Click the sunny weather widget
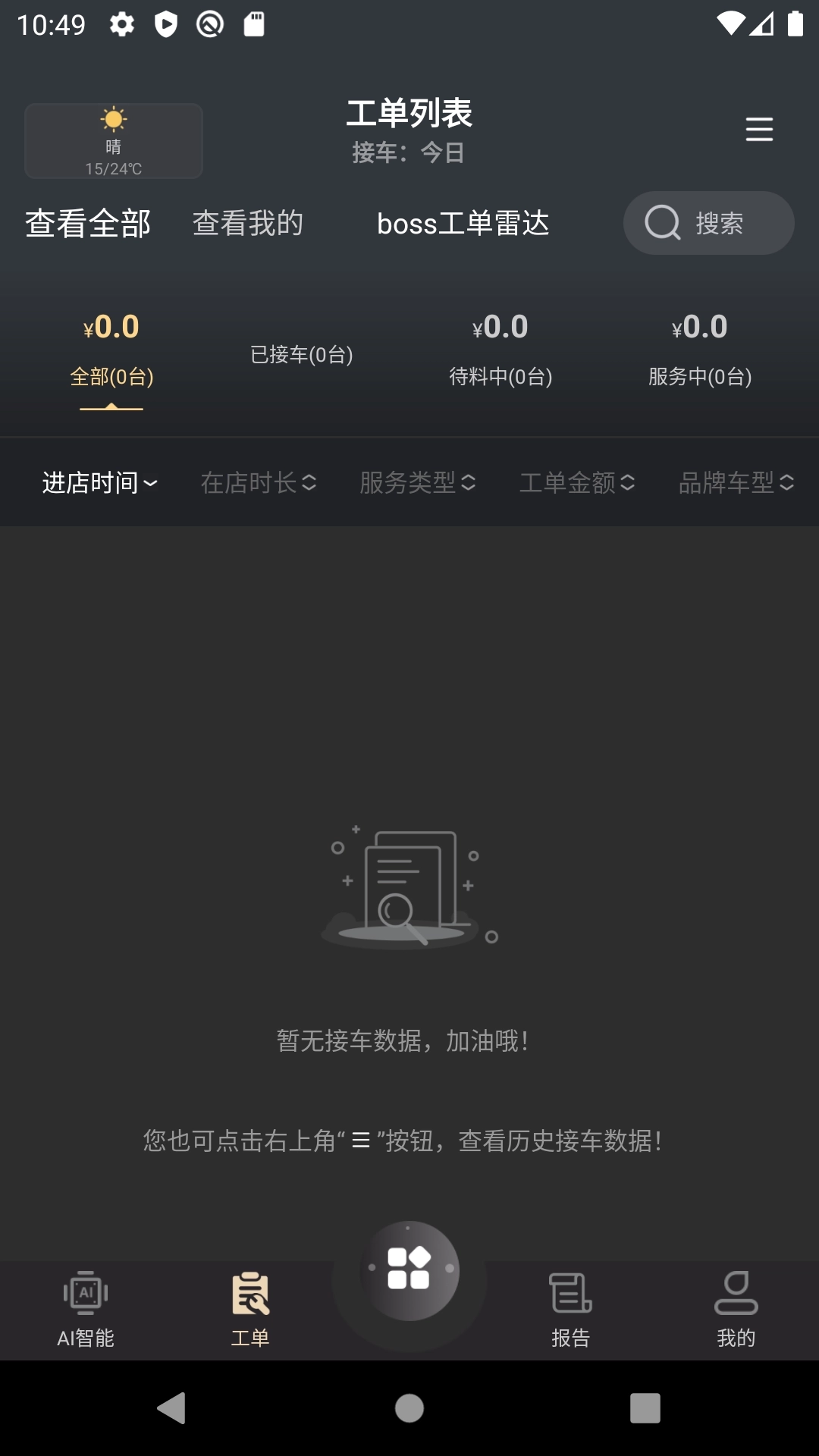This screenshot has width=819, height=1456. point(114,140)
